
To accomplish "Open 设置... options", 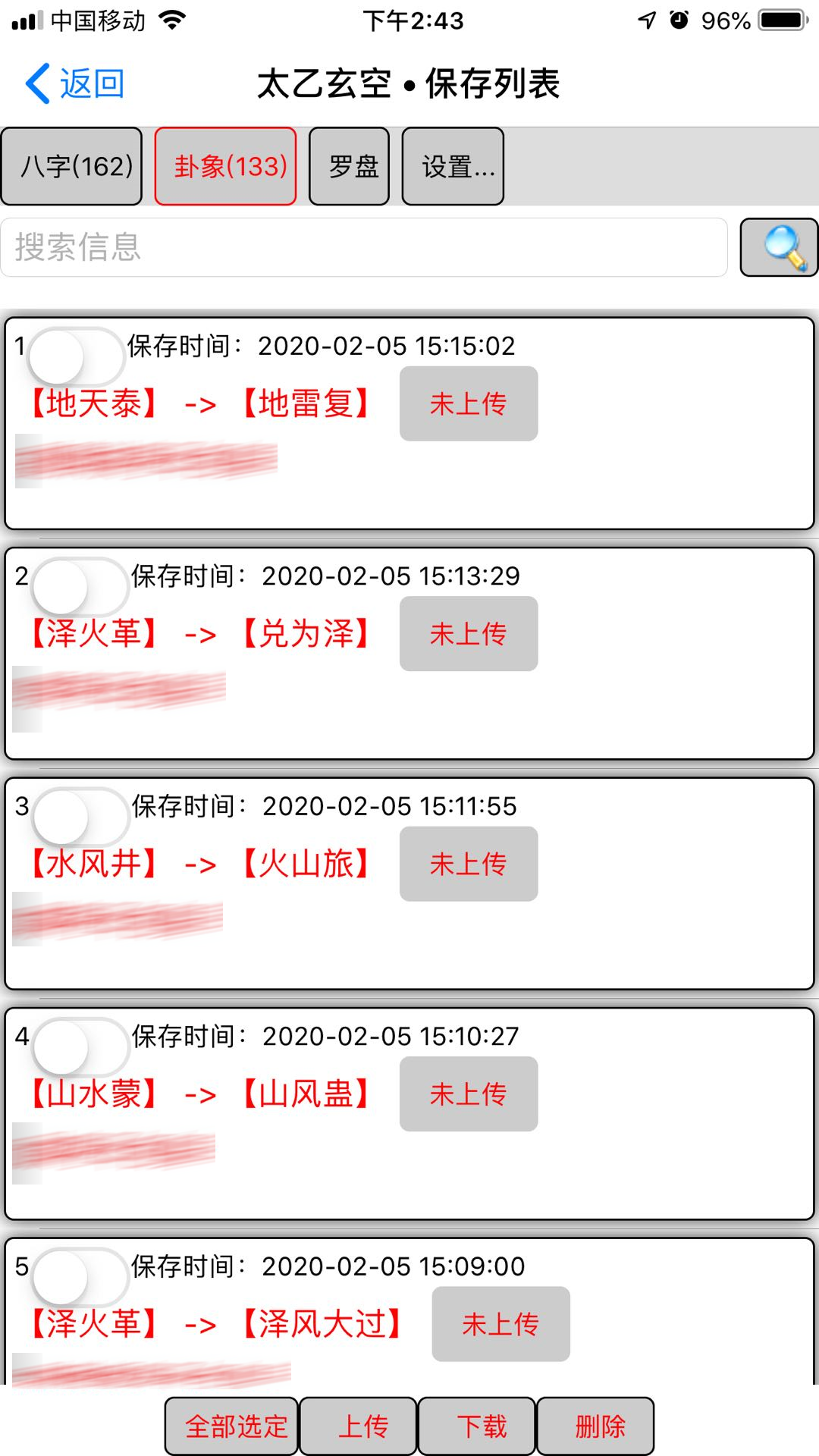I will pyautogui.click(x=453, y=166).
